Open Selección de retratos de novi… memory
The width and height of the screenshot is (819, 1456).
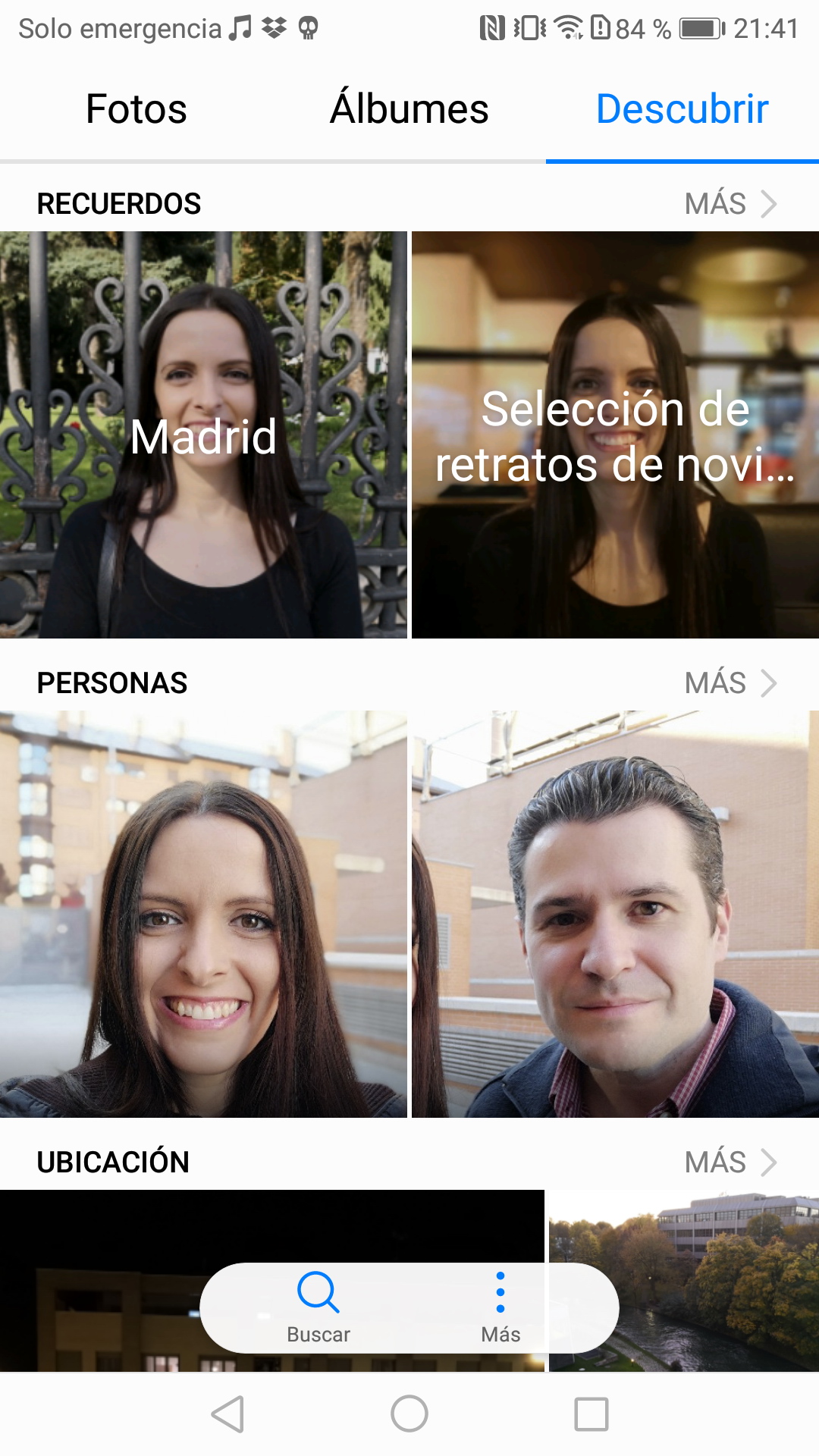point(615,435)
